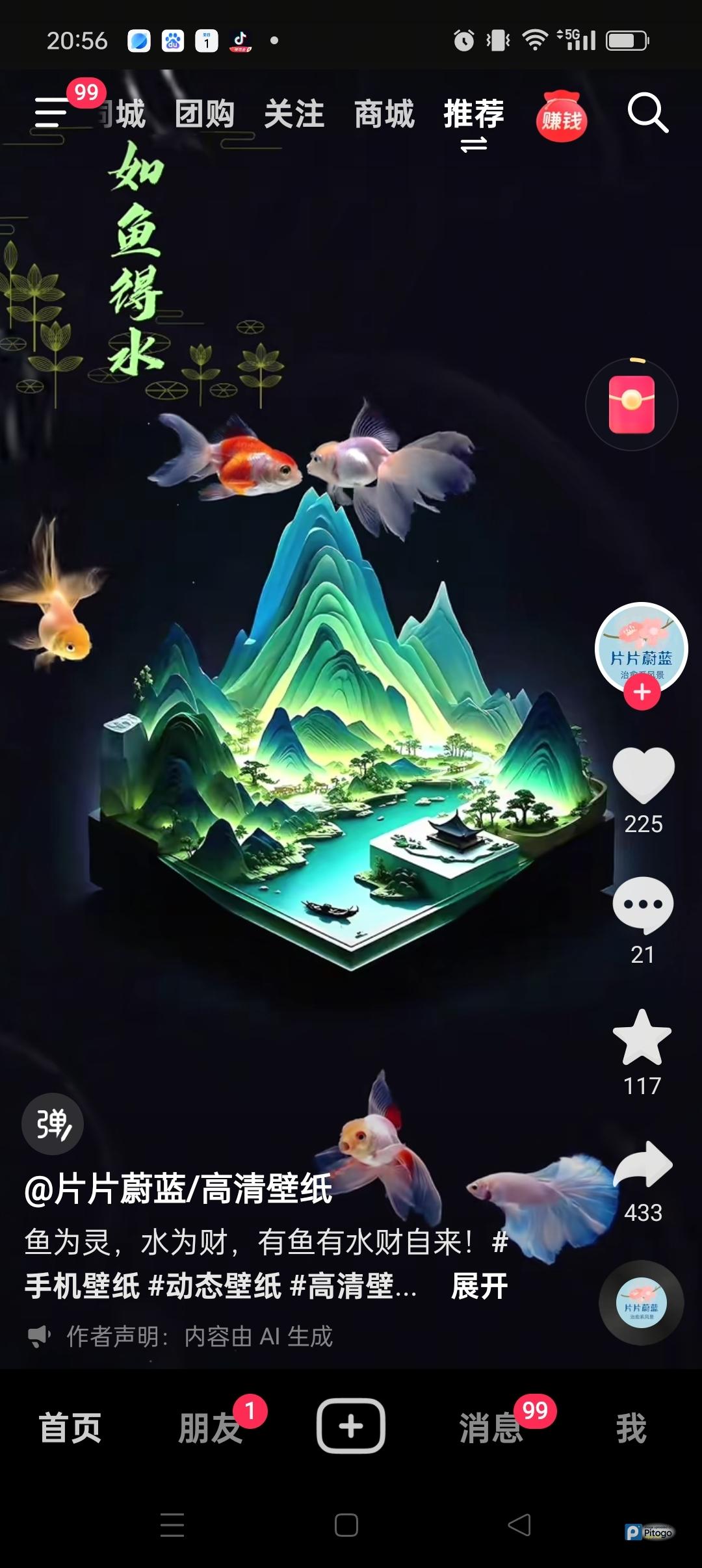Open the hamburger side menu

52,113
